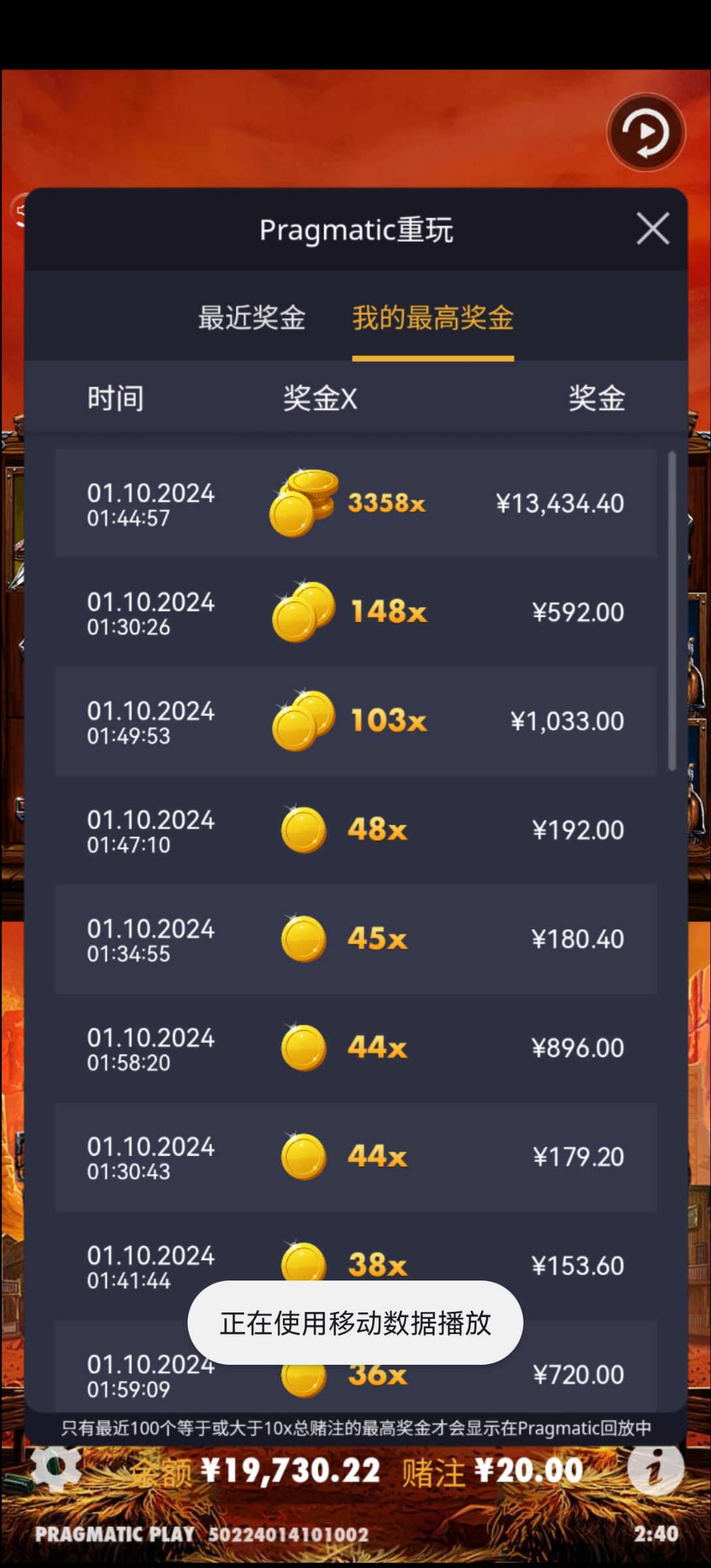The image size is (711, 1568).
Task: Open game settings gear icon
Action: [56, 1467]
